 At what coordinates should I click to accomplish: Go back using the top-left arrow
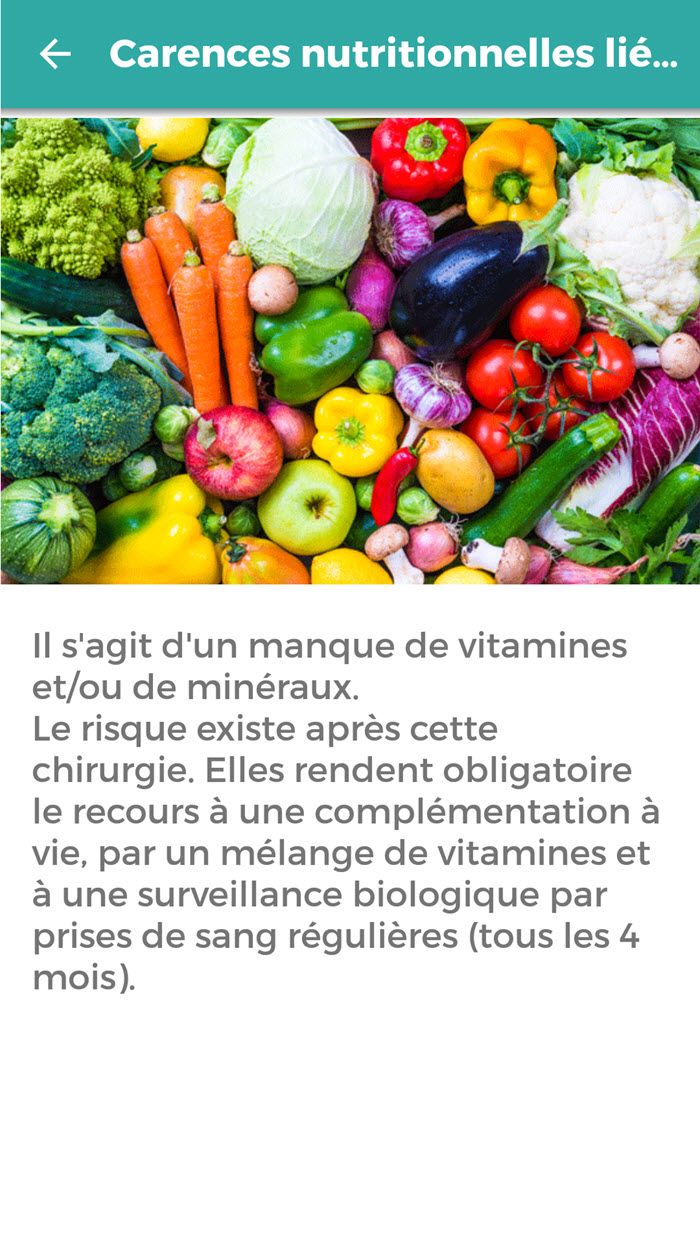(x=55, y=54)
